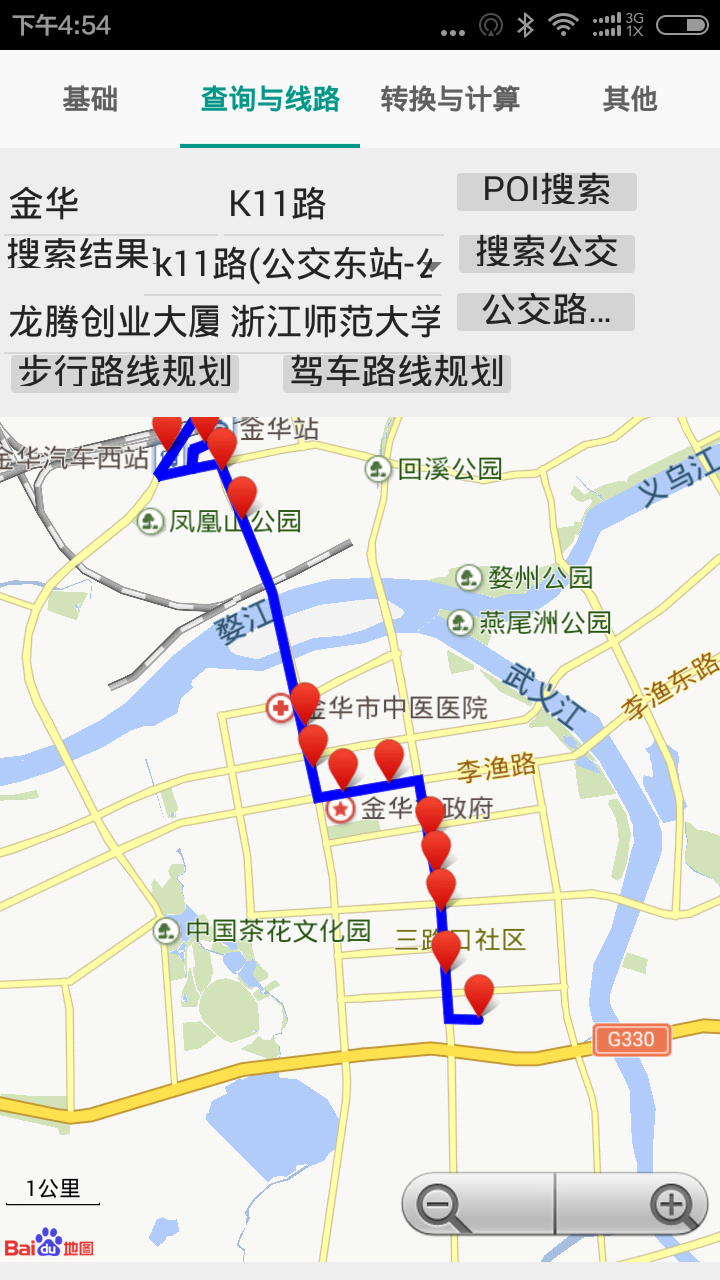Expand the k11路 search results dropdown
Viewport: 720px width, 1280px height.
coord(298,264)
